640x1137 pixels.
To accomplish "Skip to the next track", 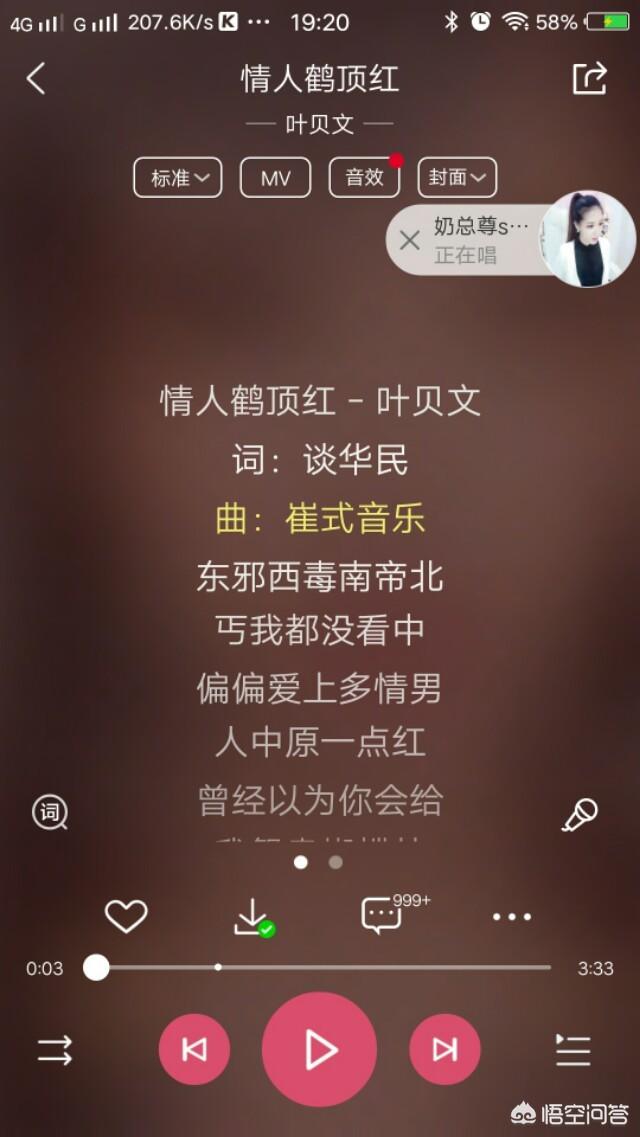I will pyautogui.click(x=444, y=1049).
